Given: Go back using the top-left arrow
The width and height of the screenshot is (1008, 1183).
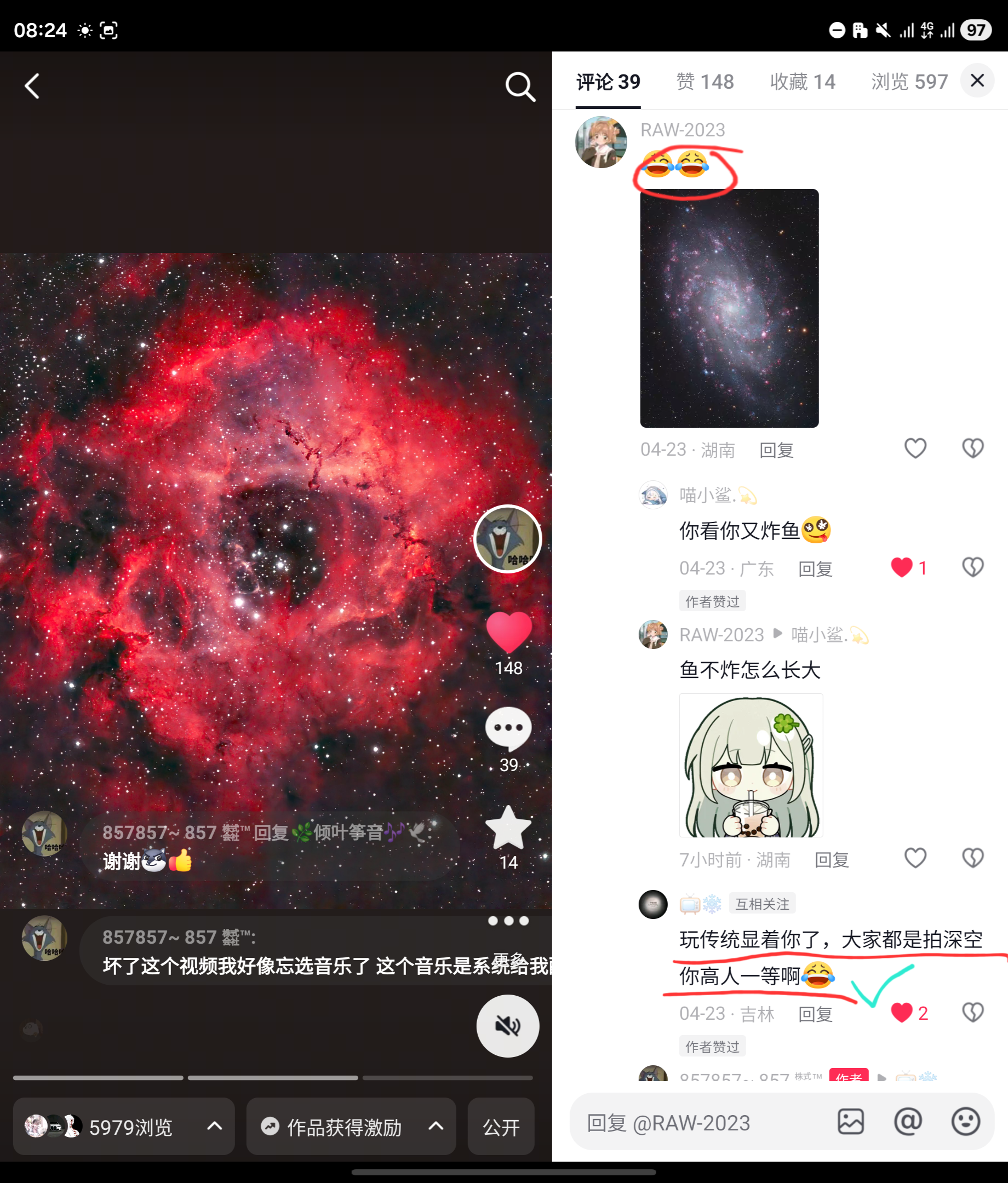Looking at the screenshot, I should point(32,86).
